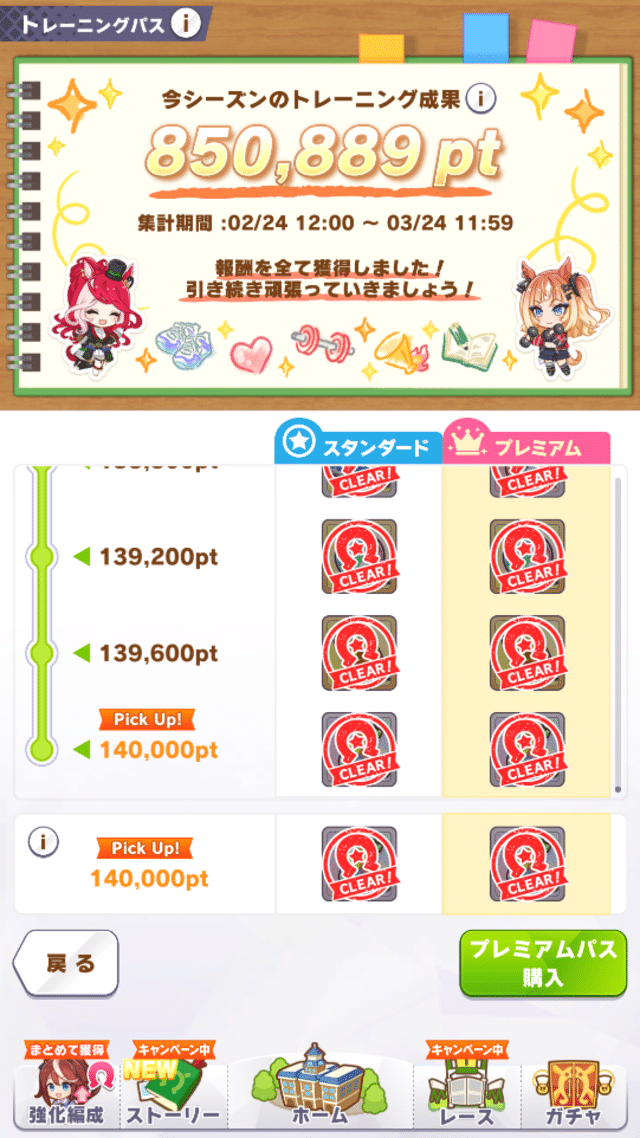Tap the info icon beside 今シーズンのトレーニング成果

(x=483, y=98)
